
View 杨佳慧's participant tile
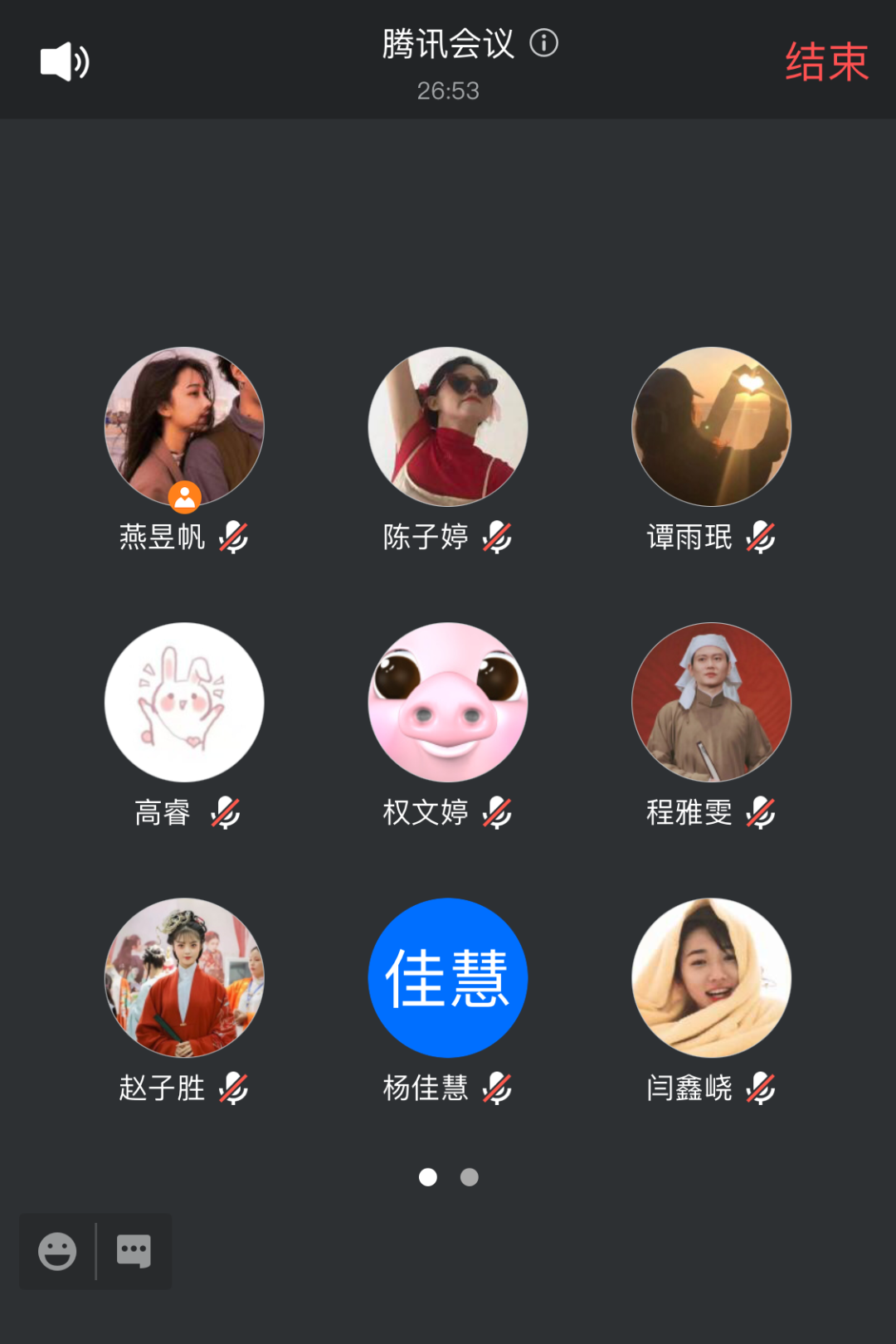448,977
